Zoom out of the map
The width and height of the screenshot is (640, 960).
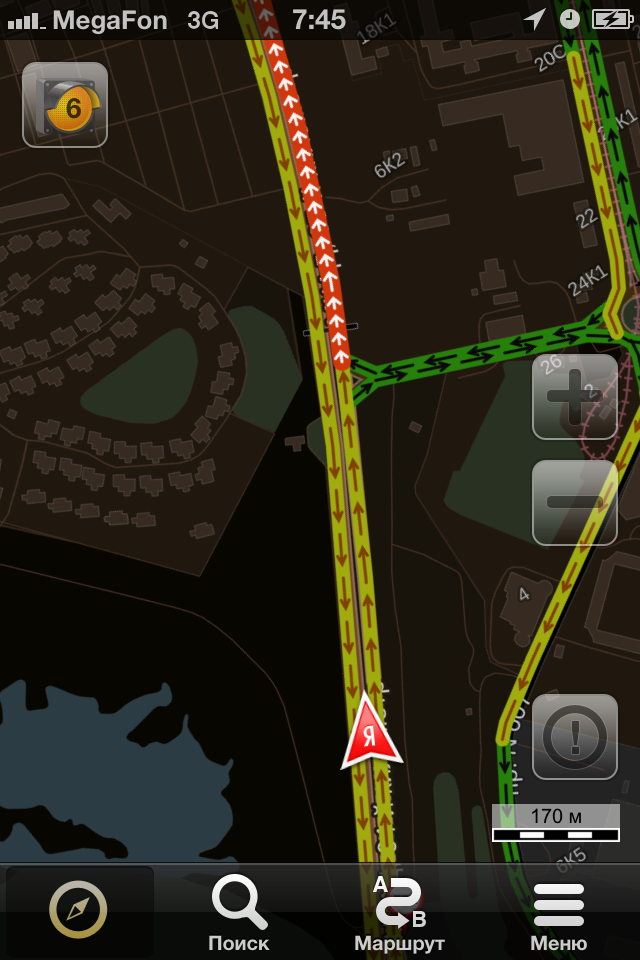click(574, 502)
